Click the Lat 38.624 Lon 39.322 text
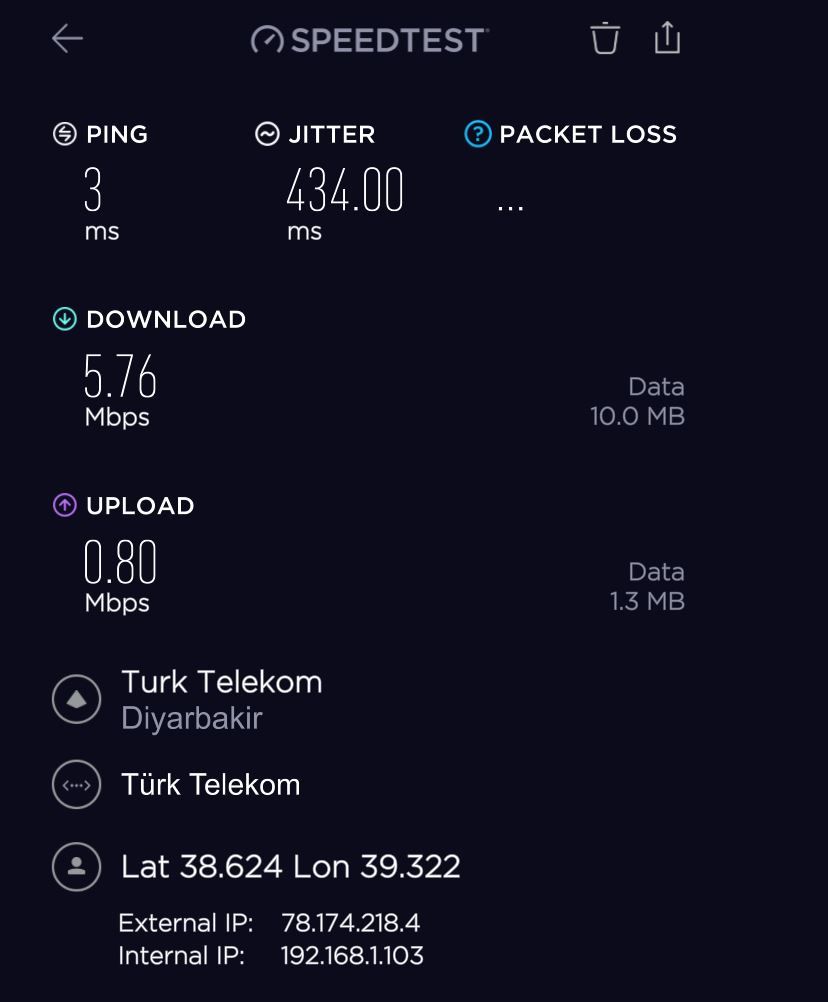Viewport: 828px width, 1002px height. [x=290, y=866]
